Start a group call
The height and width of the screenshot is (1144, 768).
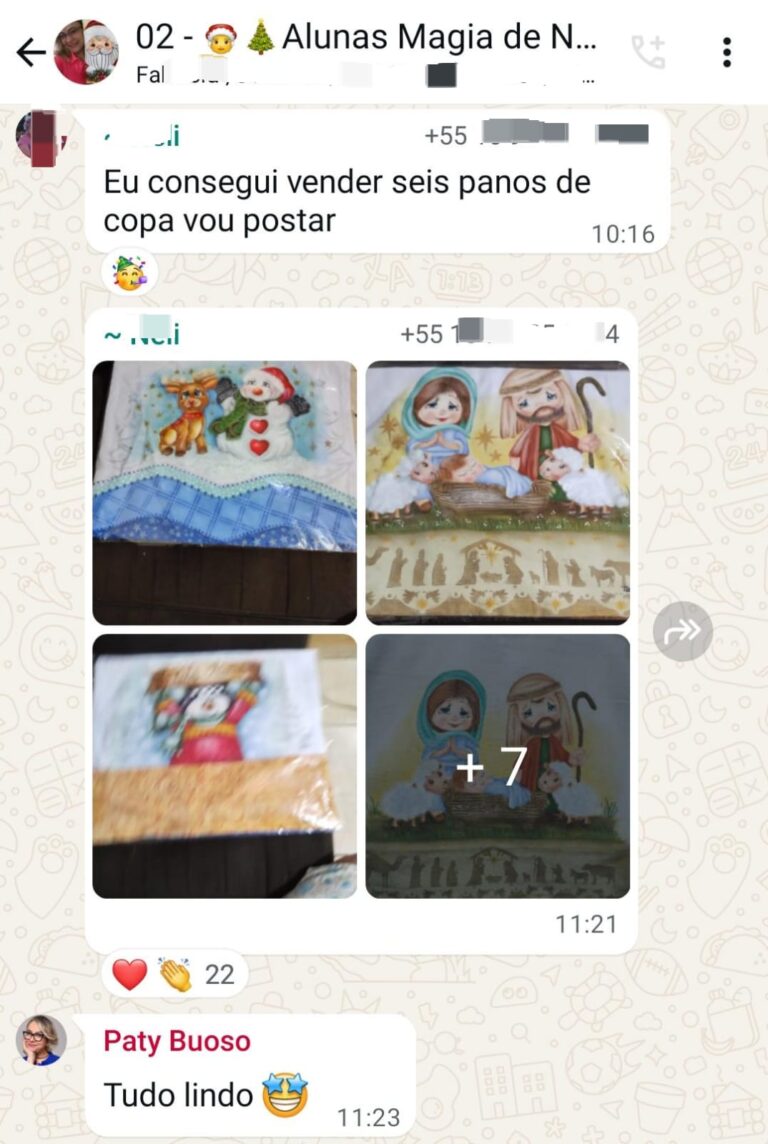click(647, 52)
